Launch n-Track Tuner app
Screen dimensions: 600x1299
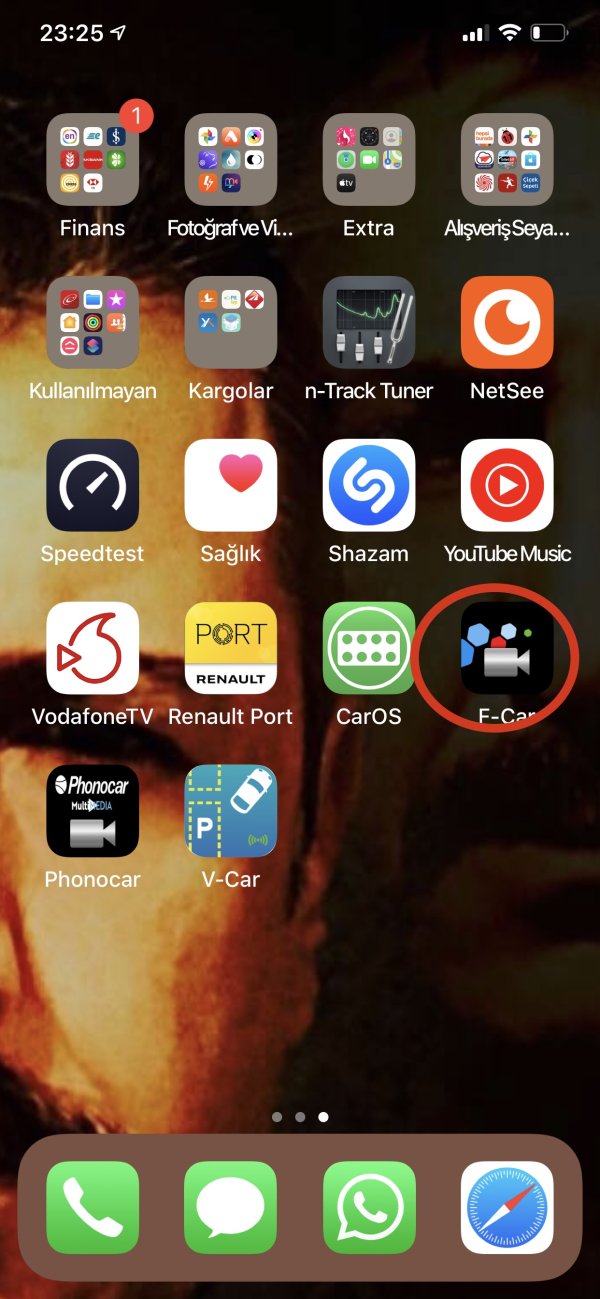coord(369,322)
